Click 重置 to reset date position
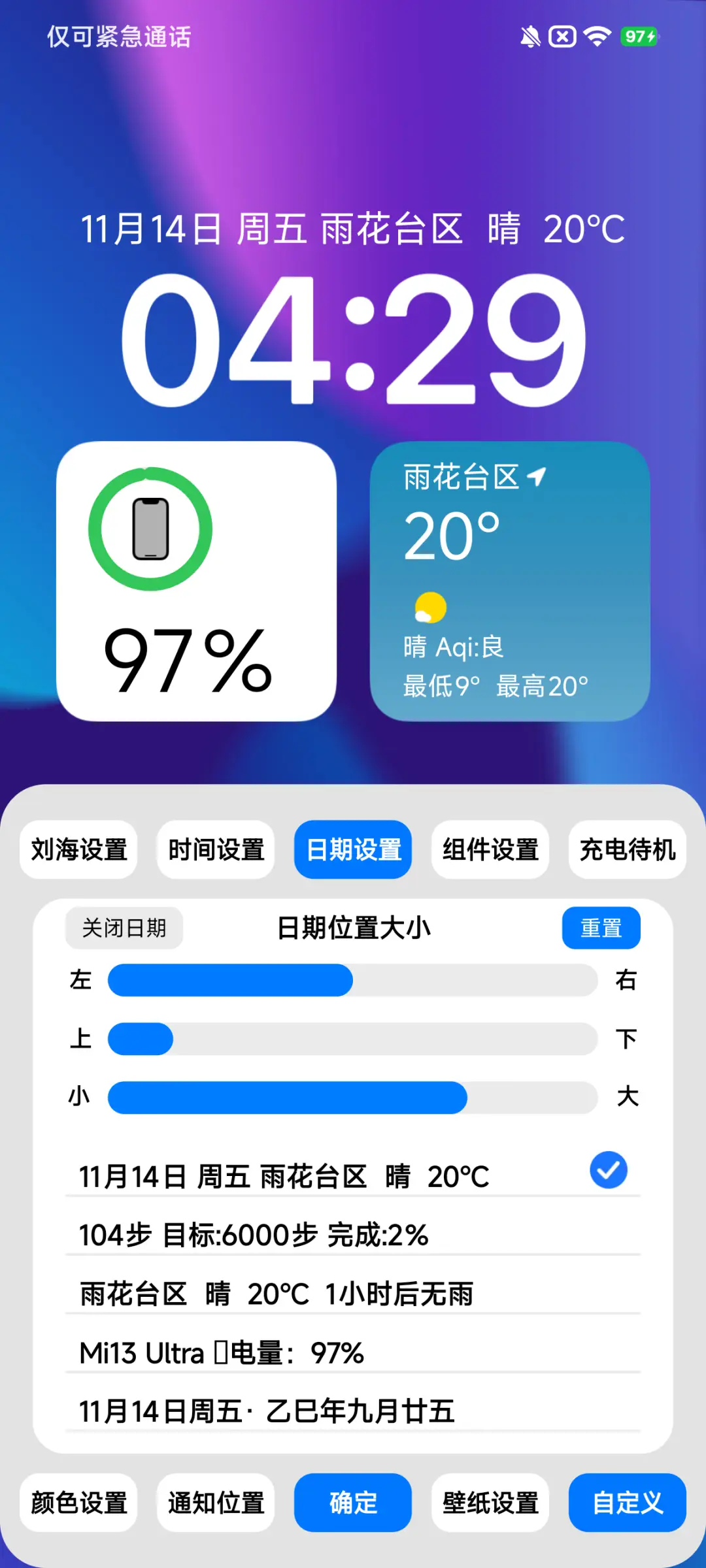This screenshot has width=706, height=1568. tap(601, 928)
